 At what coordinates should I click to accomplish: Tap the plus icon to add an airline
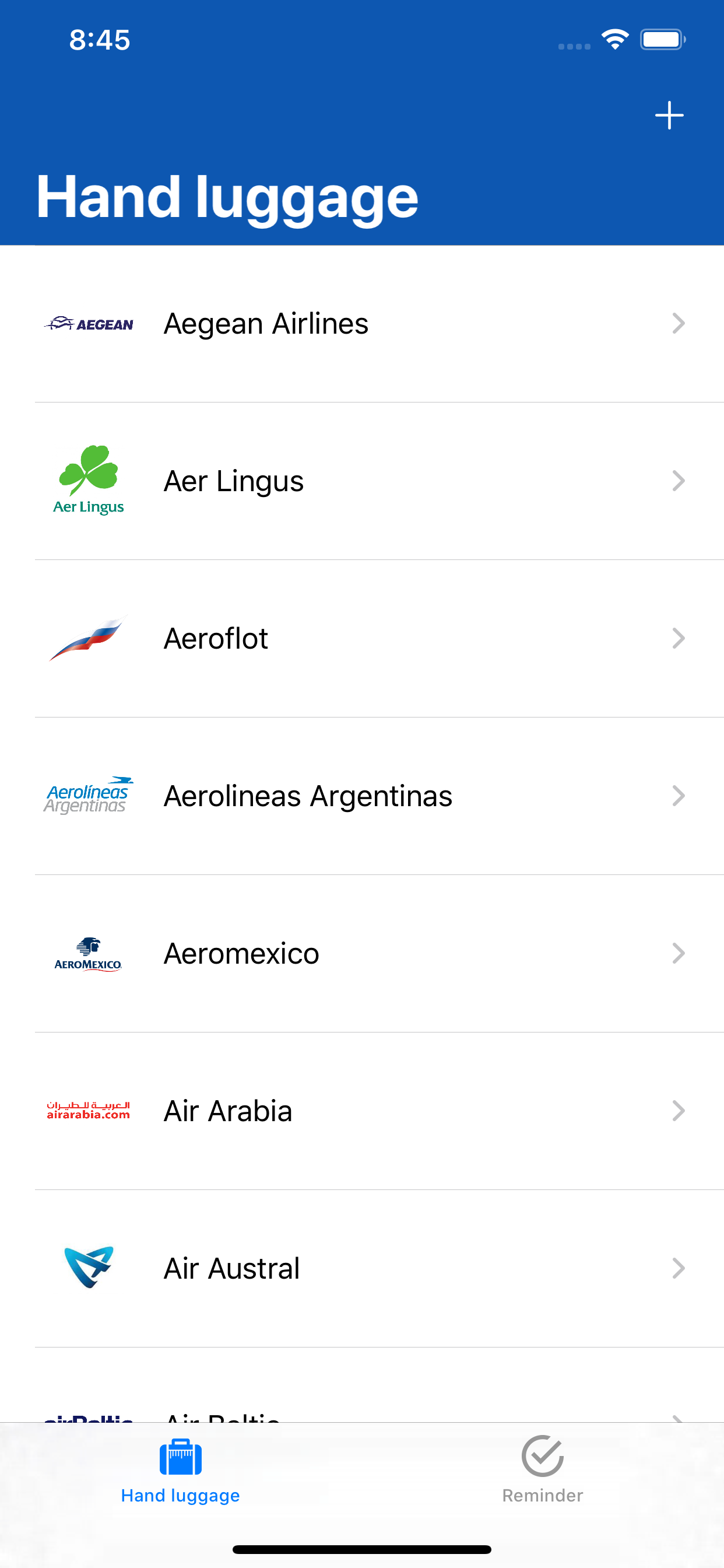click(669, 115)
